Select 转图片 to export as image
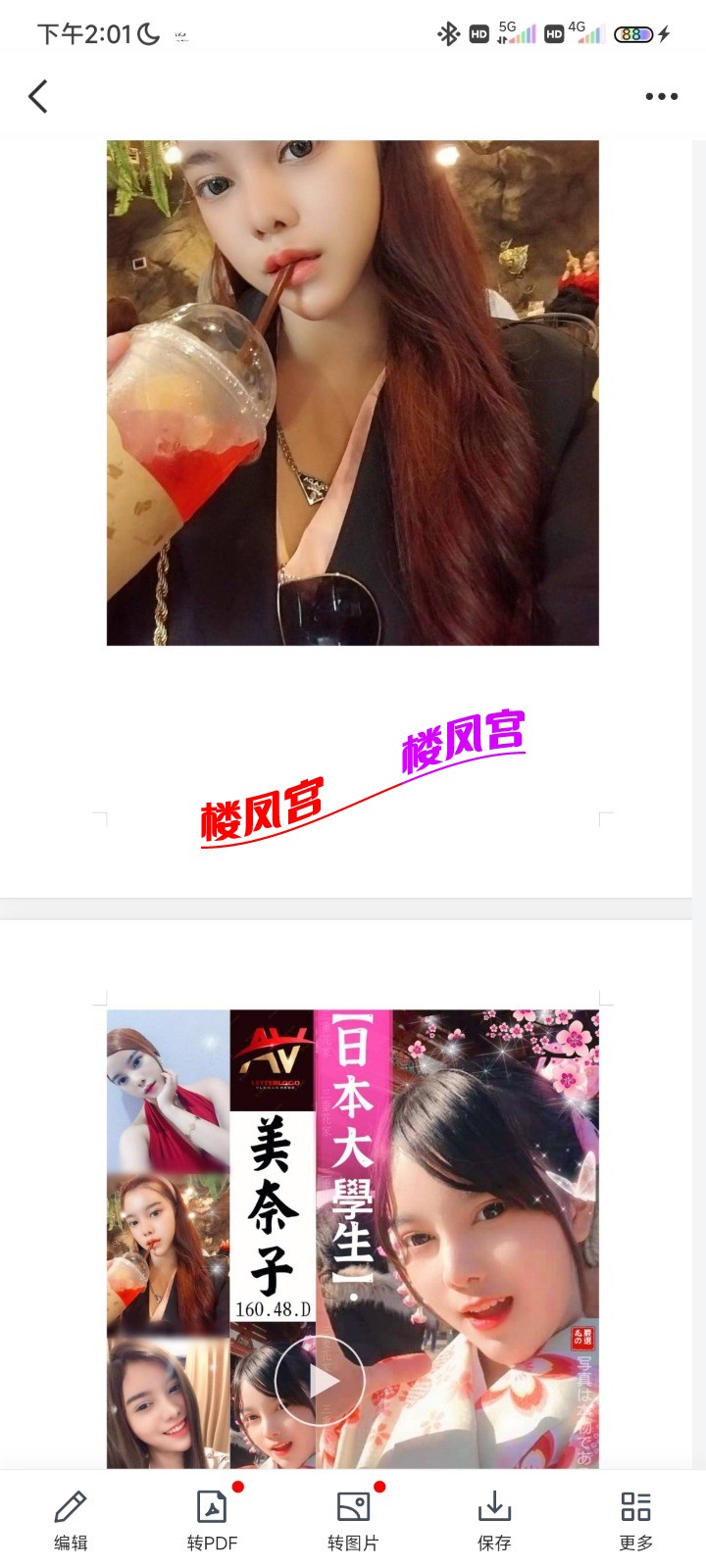 coord(353,1520)
